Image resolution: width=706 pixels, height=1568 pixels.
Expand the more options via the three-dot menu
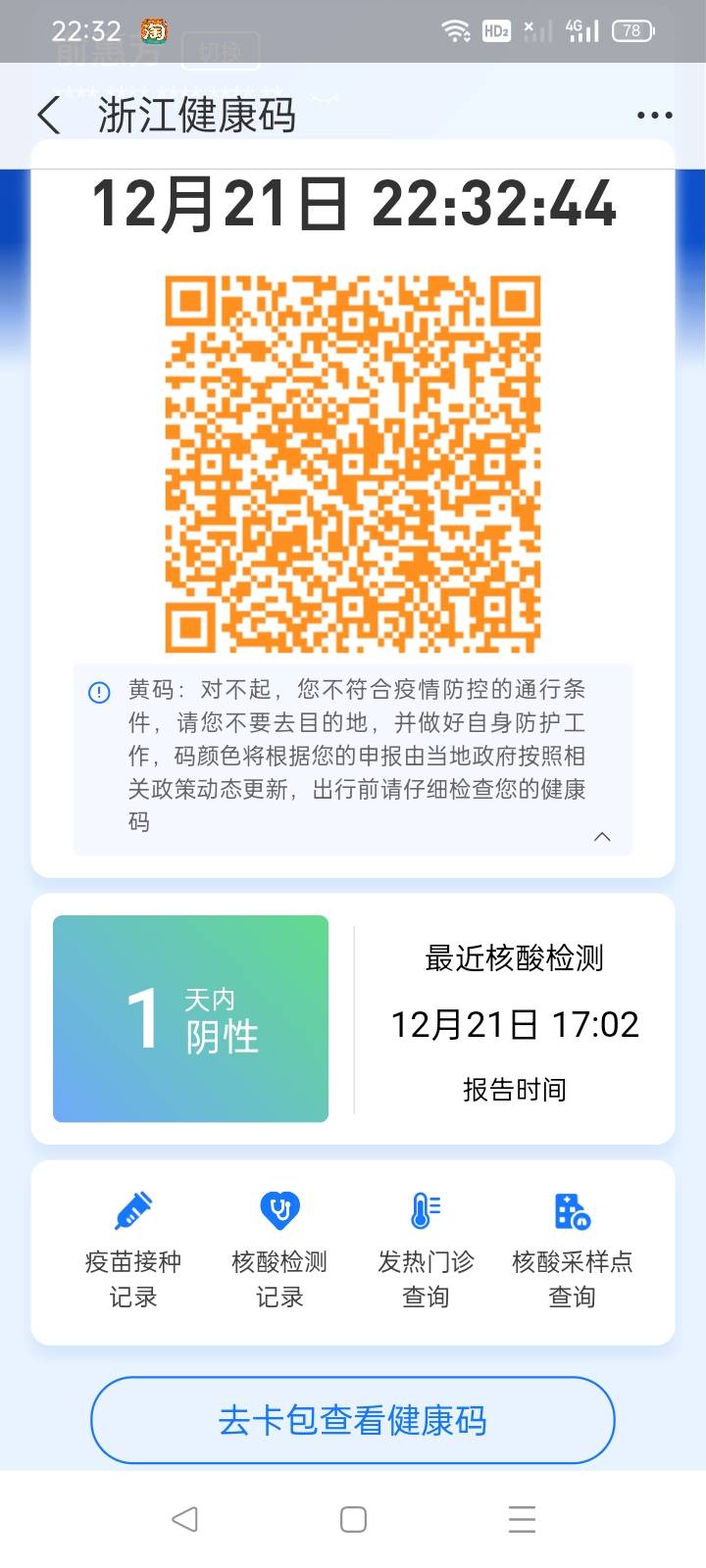click(652, 115)
